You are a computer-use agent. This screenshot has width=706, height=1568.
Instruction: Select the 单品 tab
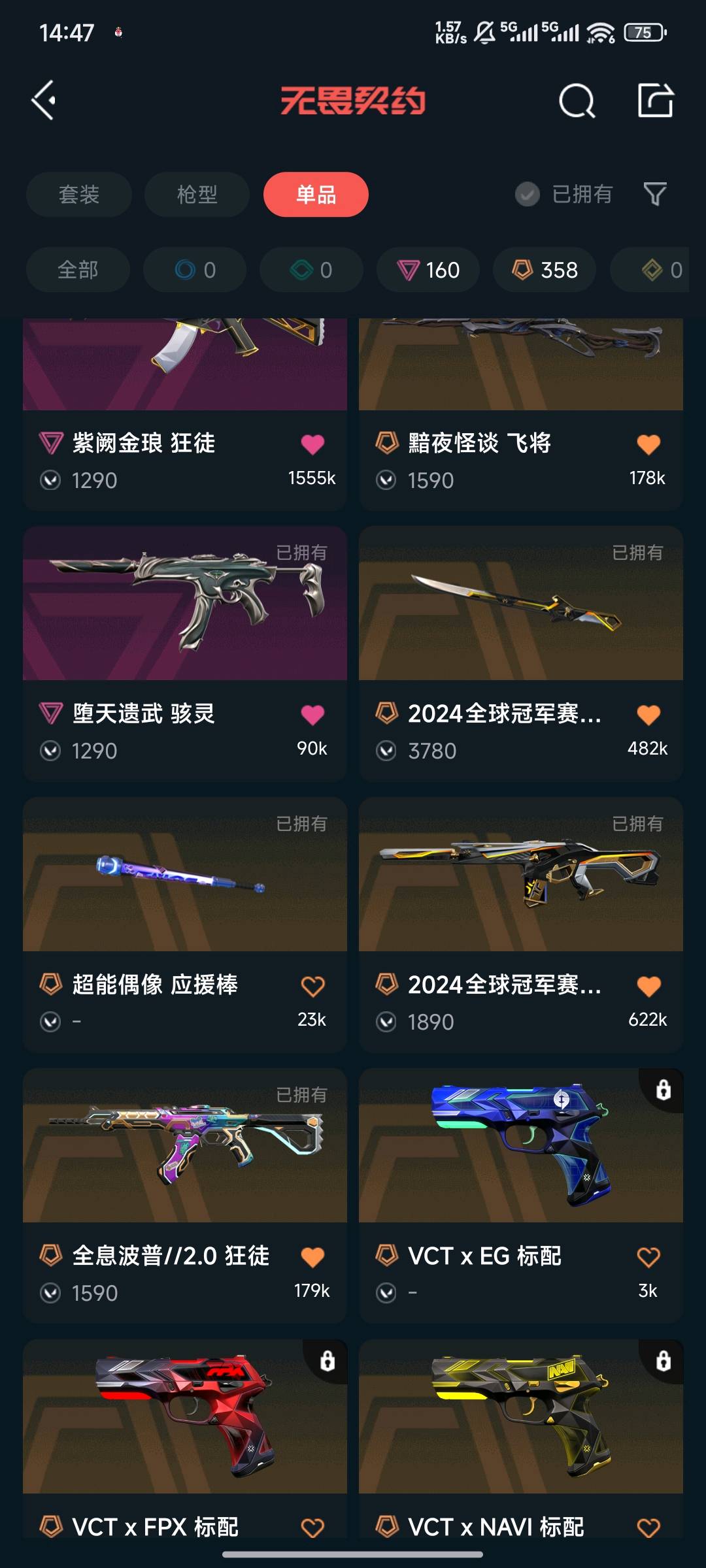(x=316, y=195)
